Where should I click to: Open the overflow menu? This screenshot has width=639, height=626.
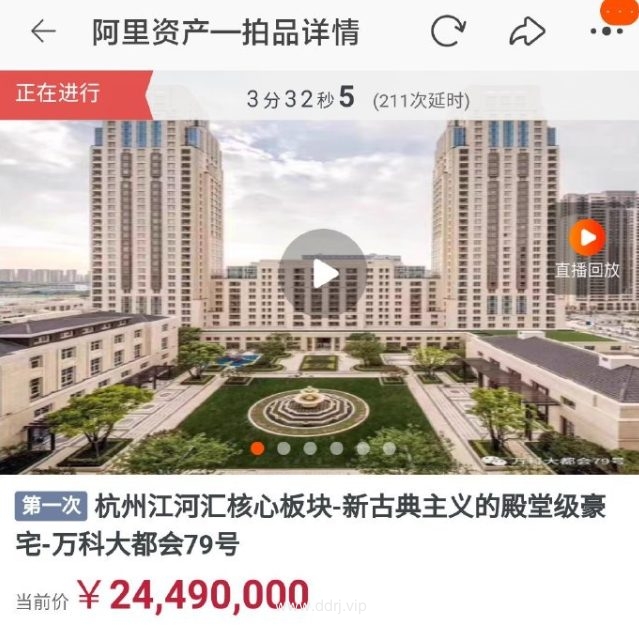pos(606,30)
